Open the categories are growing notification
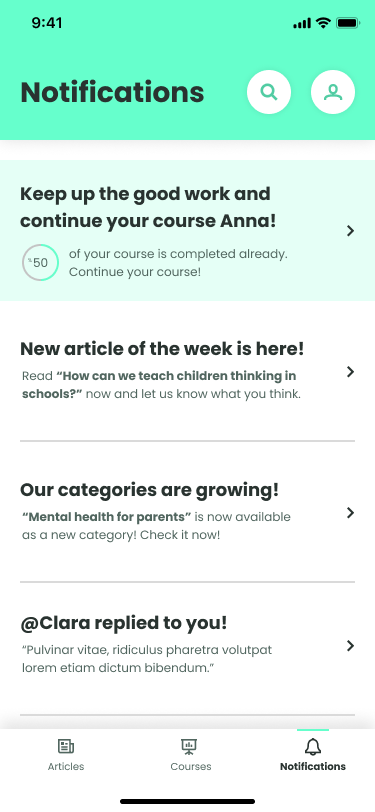This screenshot has width=375, height=812. [x=188, y=512]
